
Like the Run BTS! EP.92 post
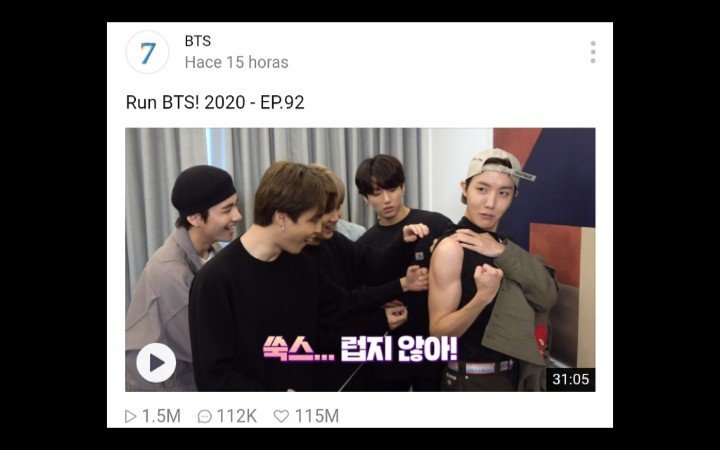pyautogui.click(x=282, y=416)
